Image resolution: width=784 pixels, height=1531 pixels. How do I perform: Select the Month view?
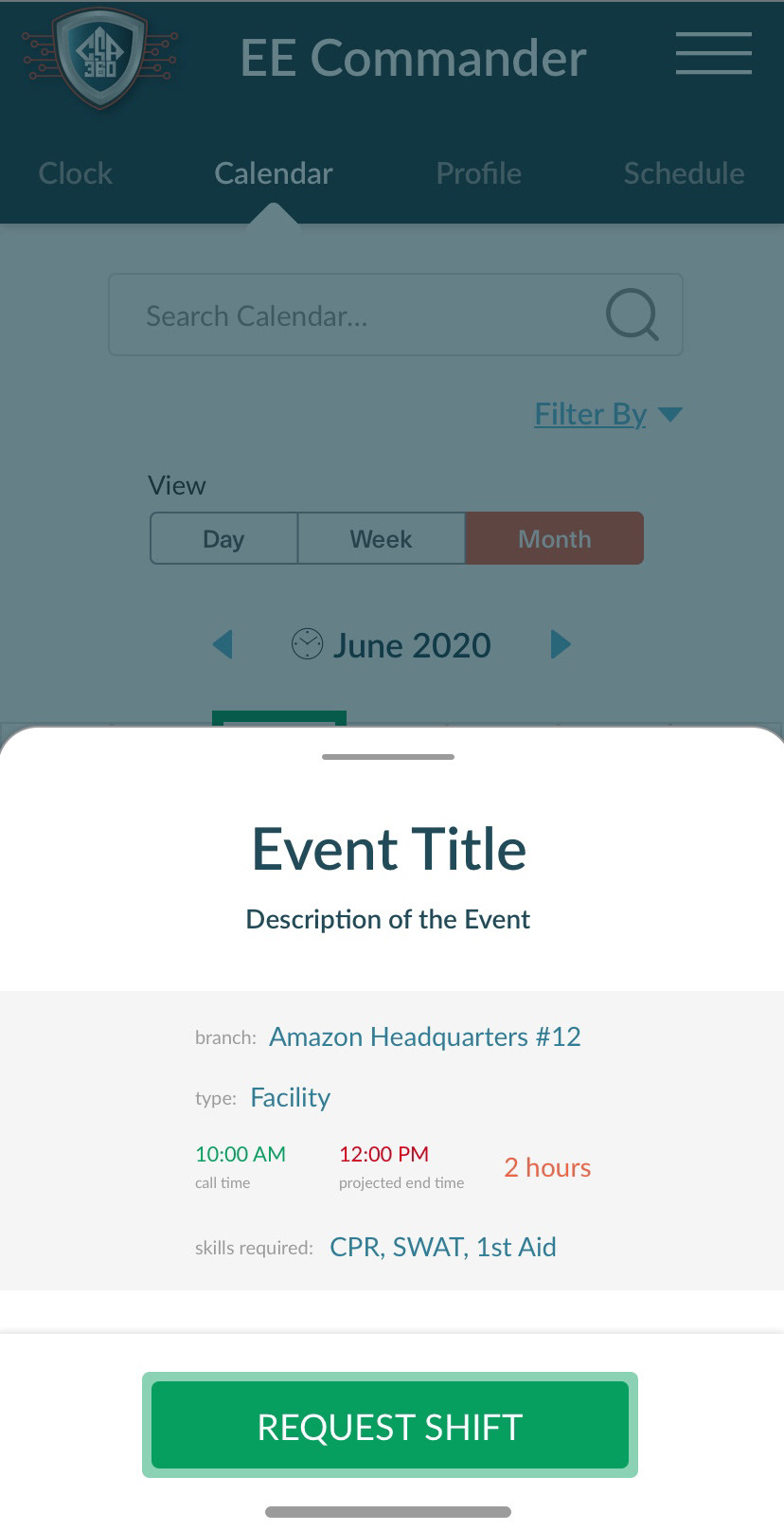click(554, 538)
